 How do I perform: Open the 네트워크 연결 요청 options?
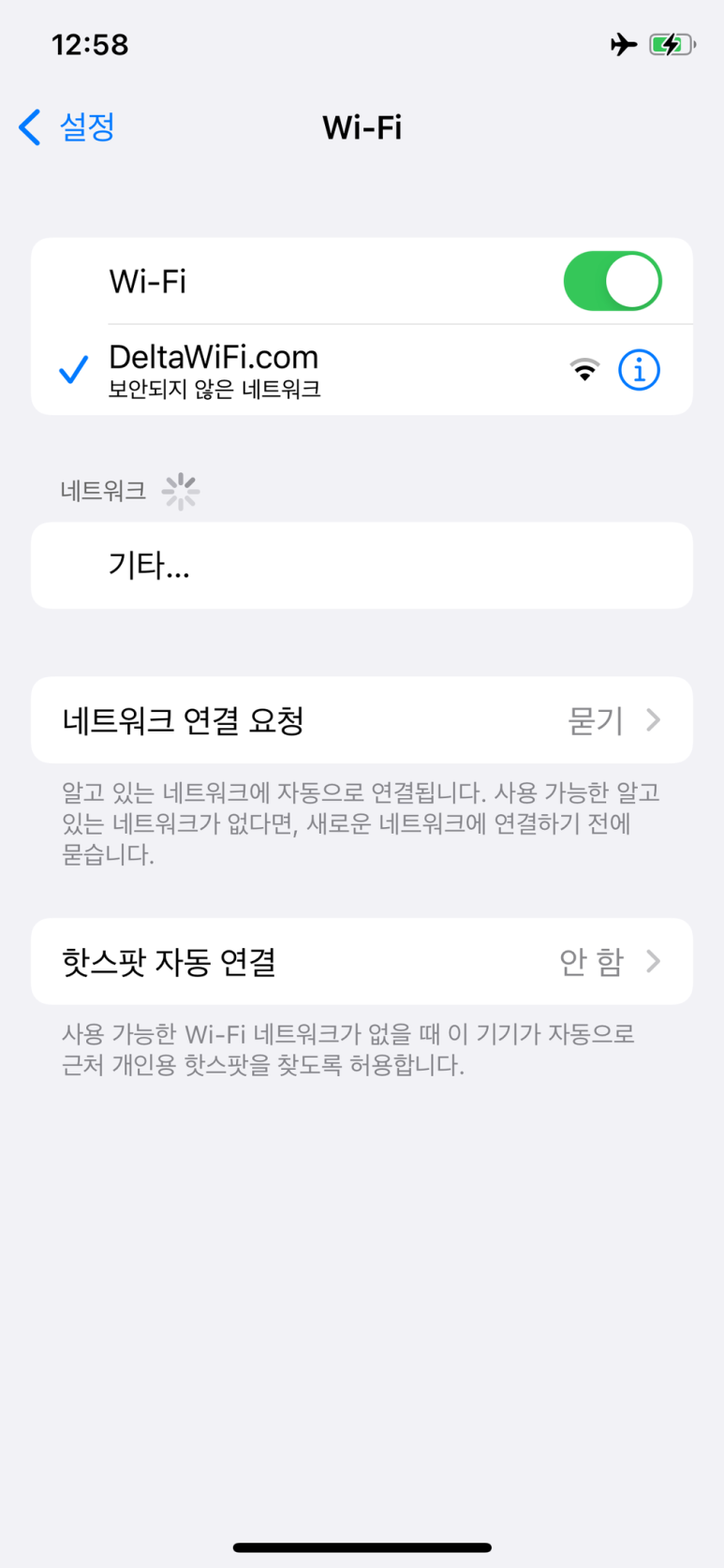tap(362, 719)
